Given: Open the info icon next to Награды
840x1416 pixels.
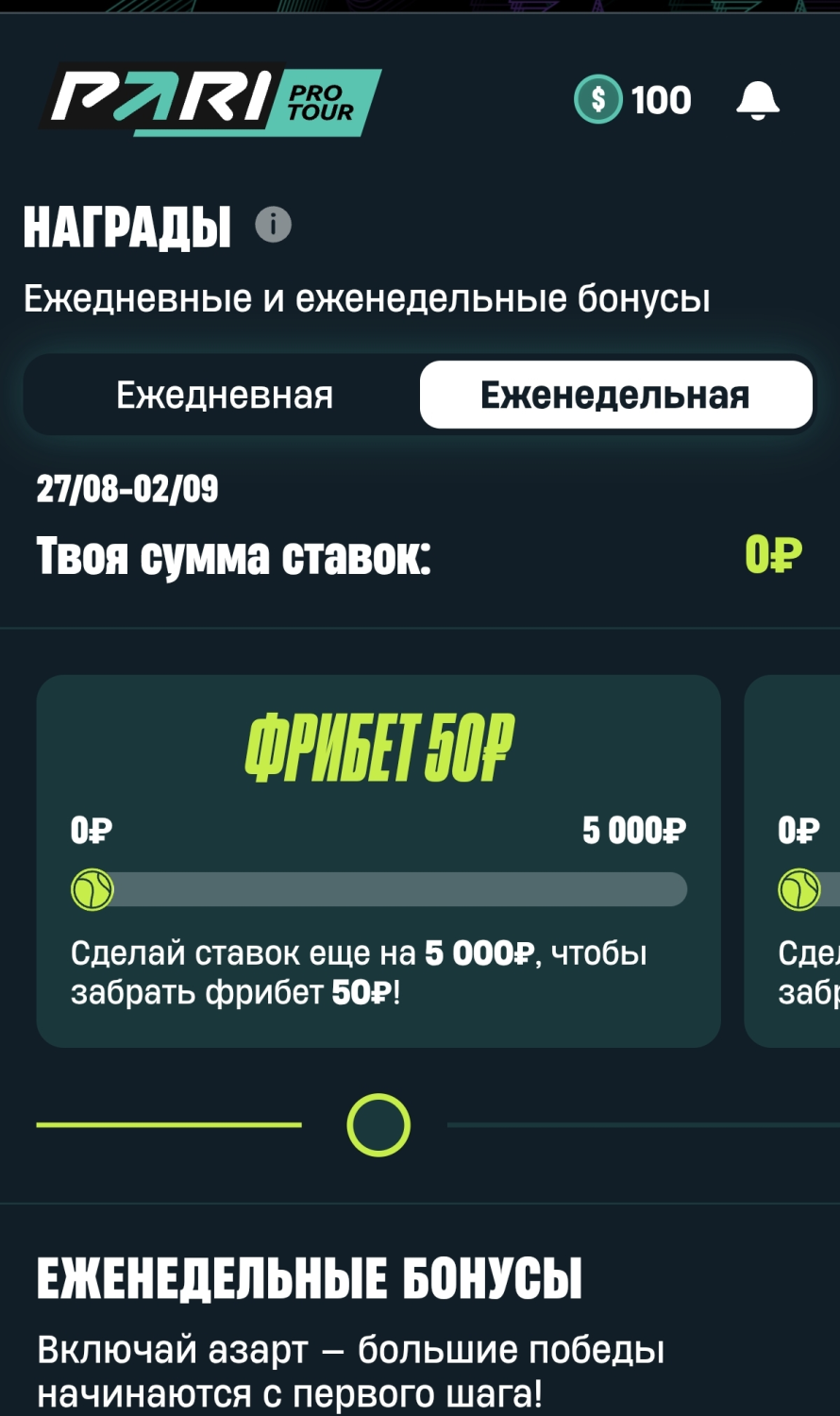Looking at the screenshot, I should (x=273, y=226).
